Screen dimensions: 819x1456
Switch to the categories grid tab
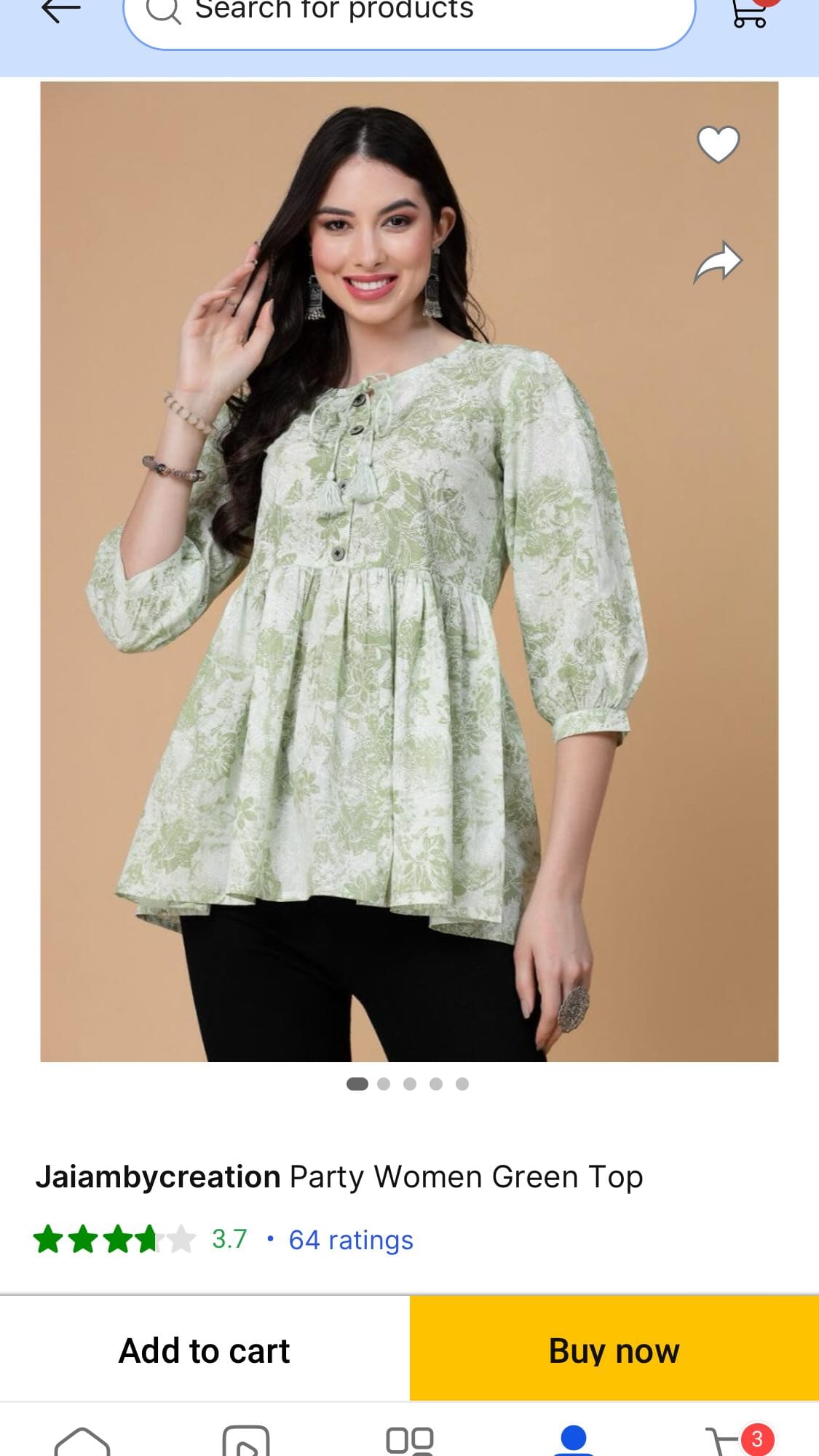410,1442
